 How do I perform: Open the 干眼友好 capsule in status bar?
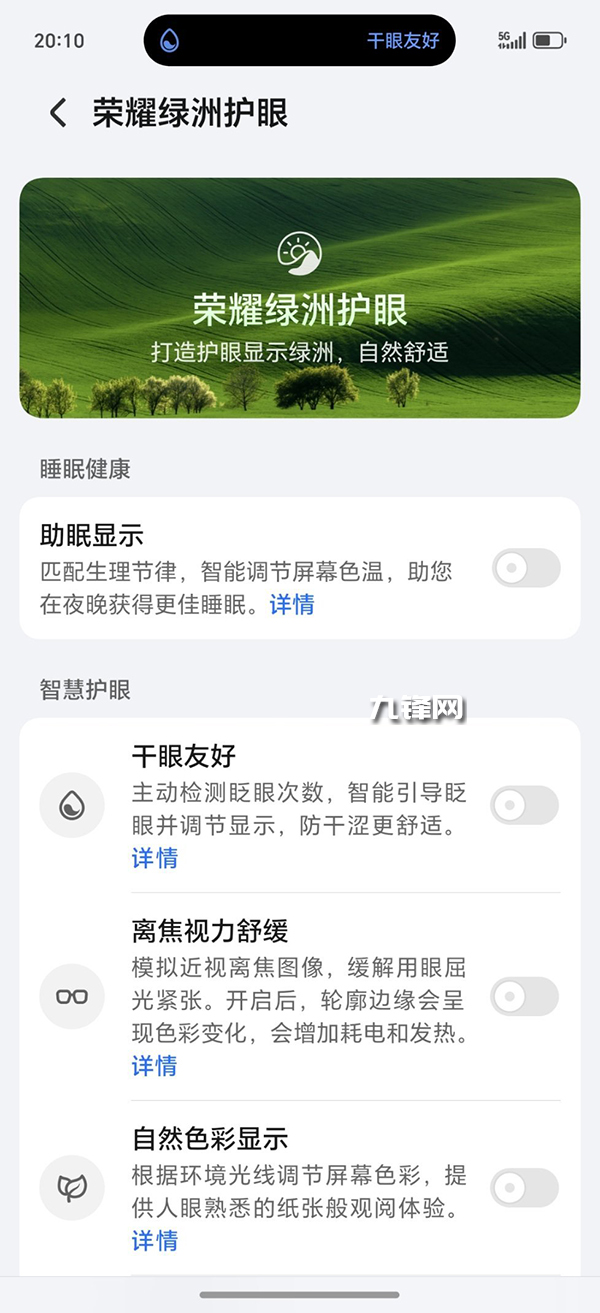300,41
